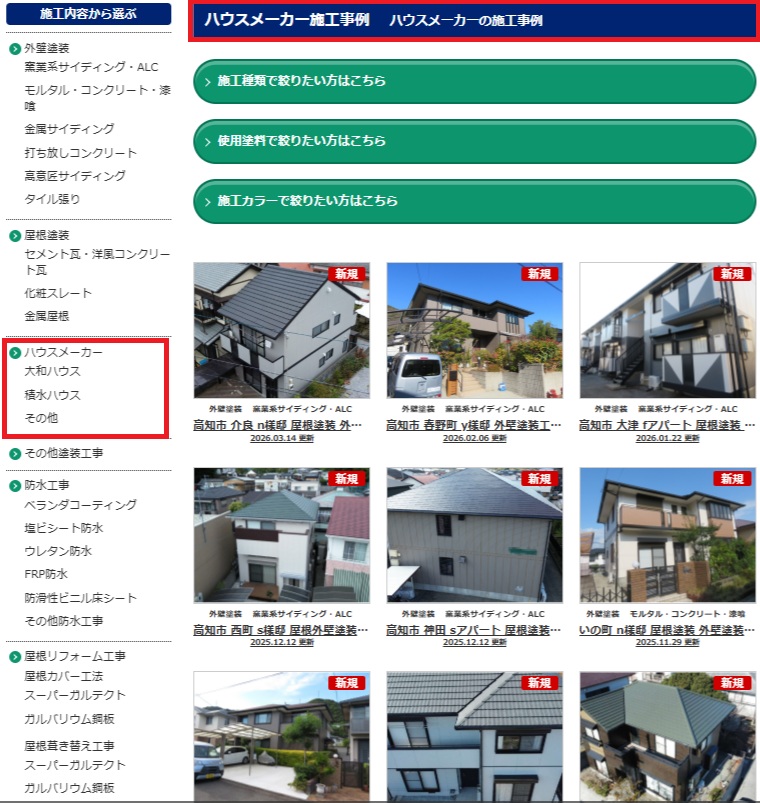The width and height of the screenshot is (760, 803).
Task: Open the 外壁塗装 category in sidebar
Action: pyautogui.click(x=47, y=48)
